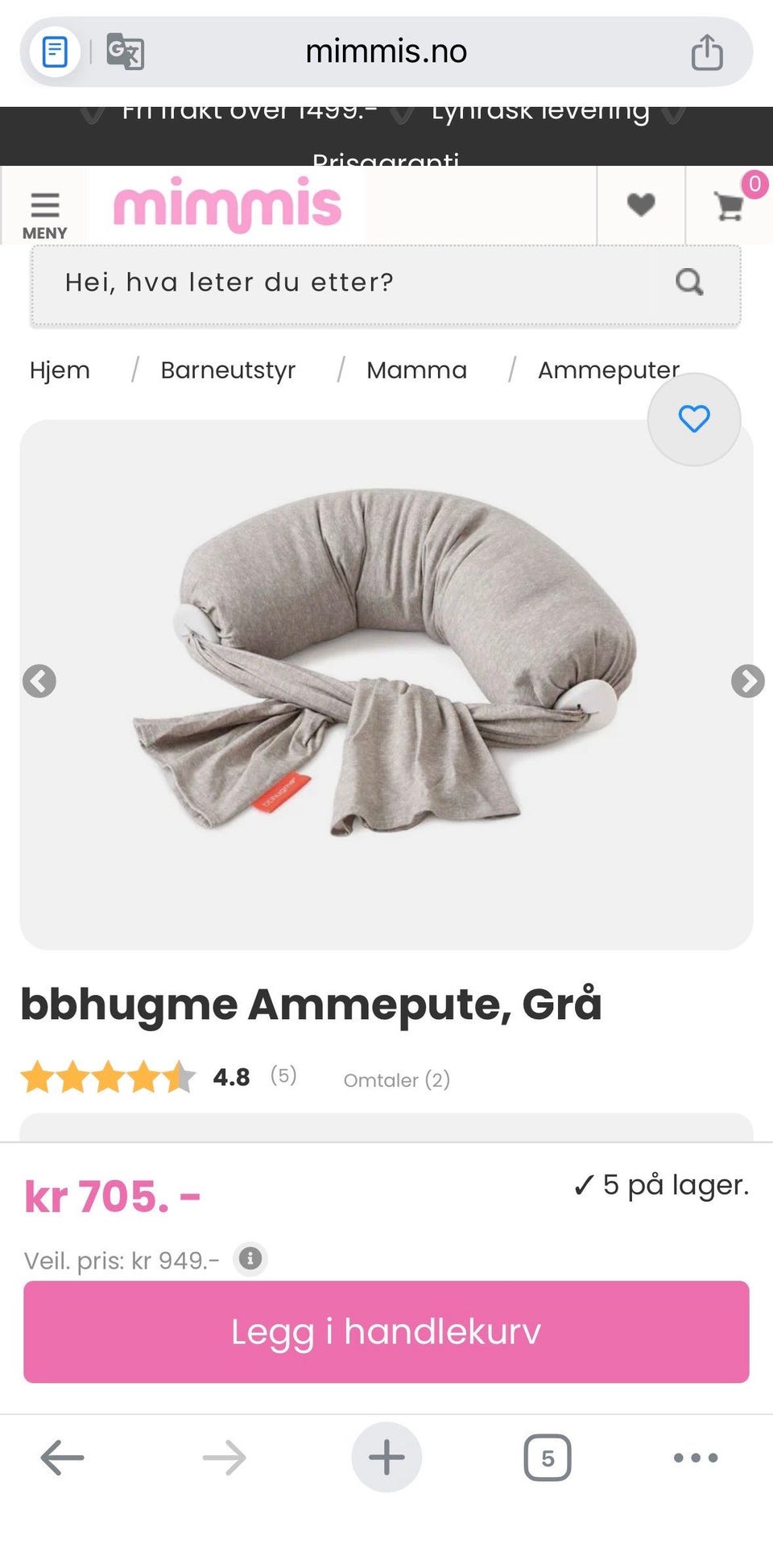
Task: Show the next product image
Action: click(750, 682)
